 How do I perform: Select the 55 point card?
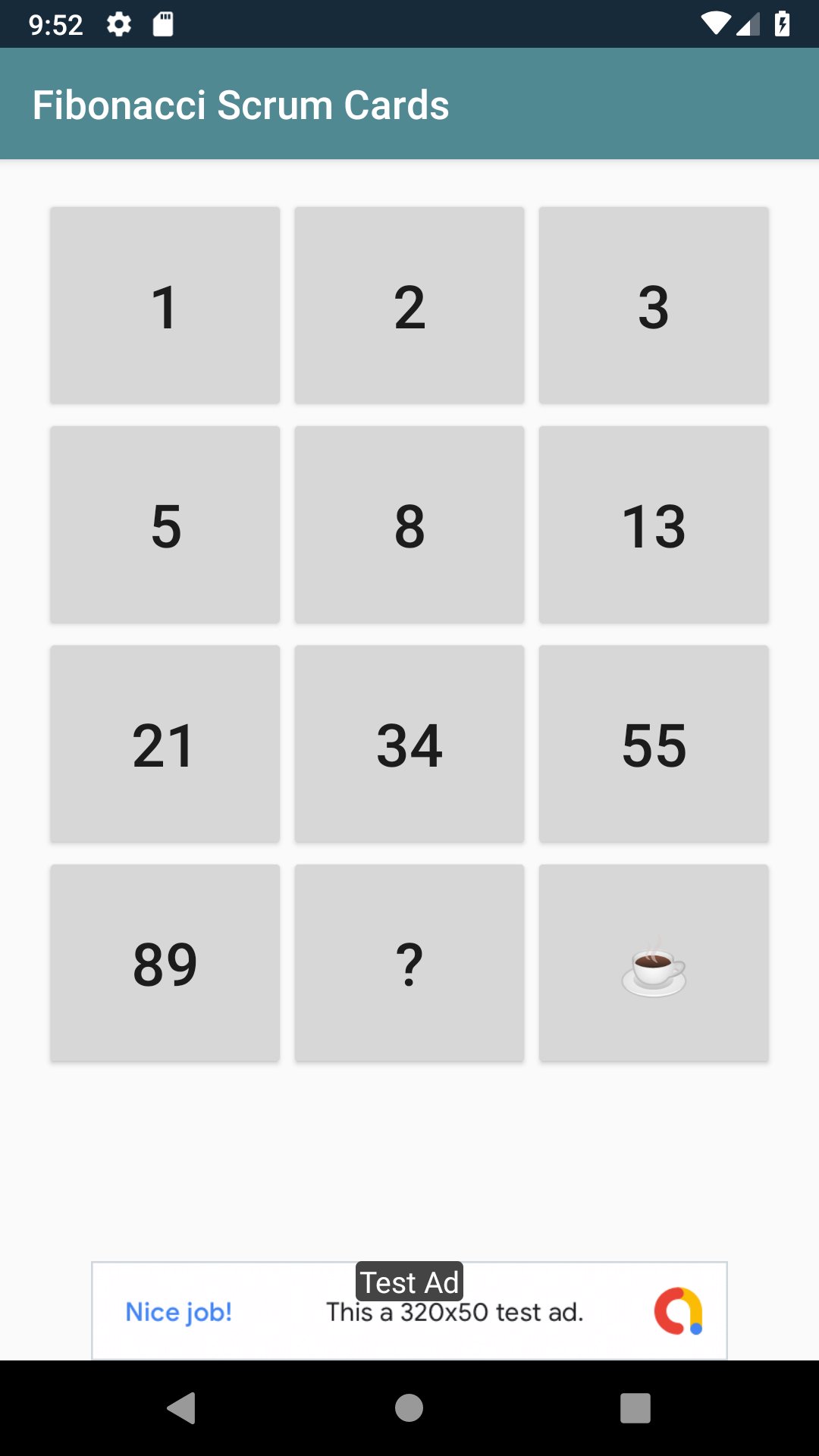pyautogui.click(x=654, y=745)
